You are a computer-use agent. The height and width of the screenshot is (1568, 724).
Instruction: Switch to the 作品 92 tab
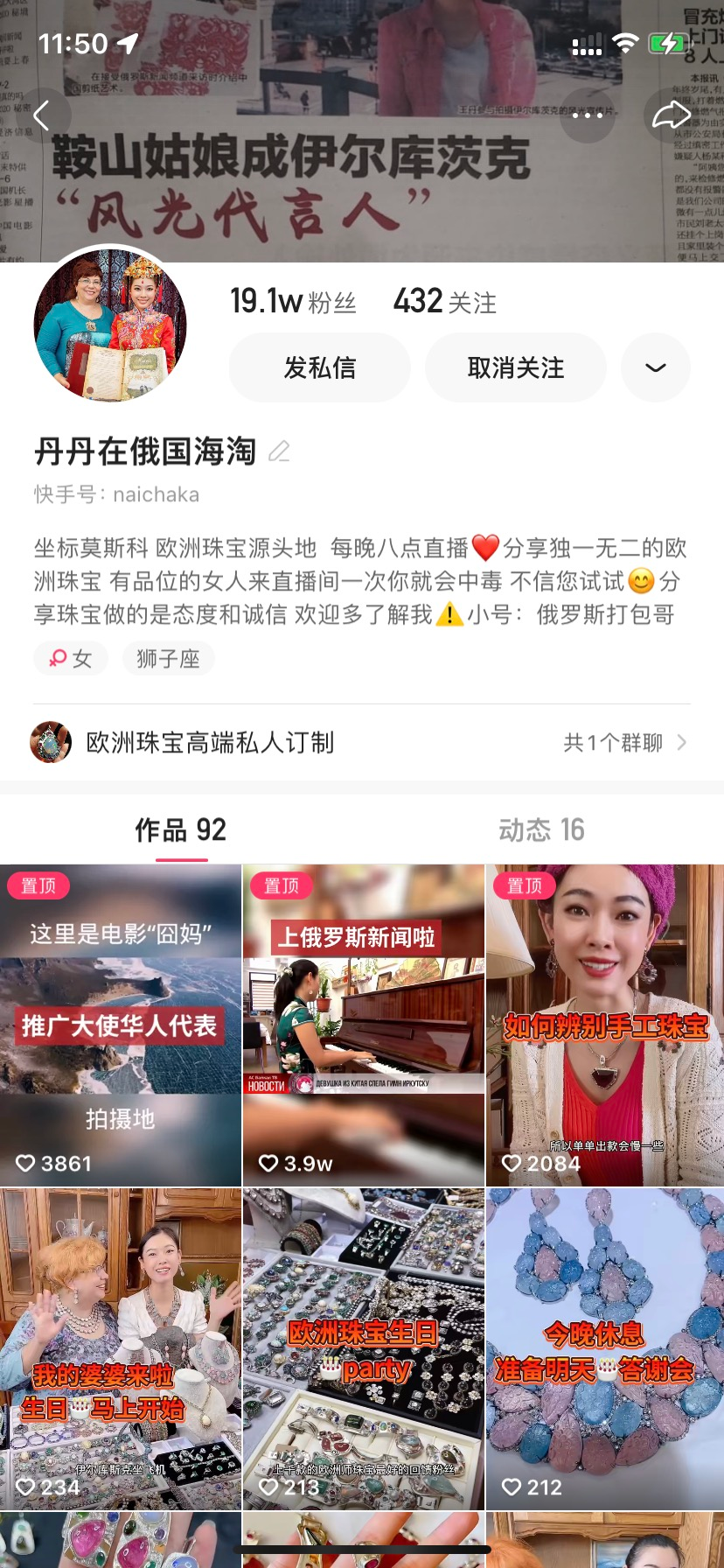click(181, 829)
